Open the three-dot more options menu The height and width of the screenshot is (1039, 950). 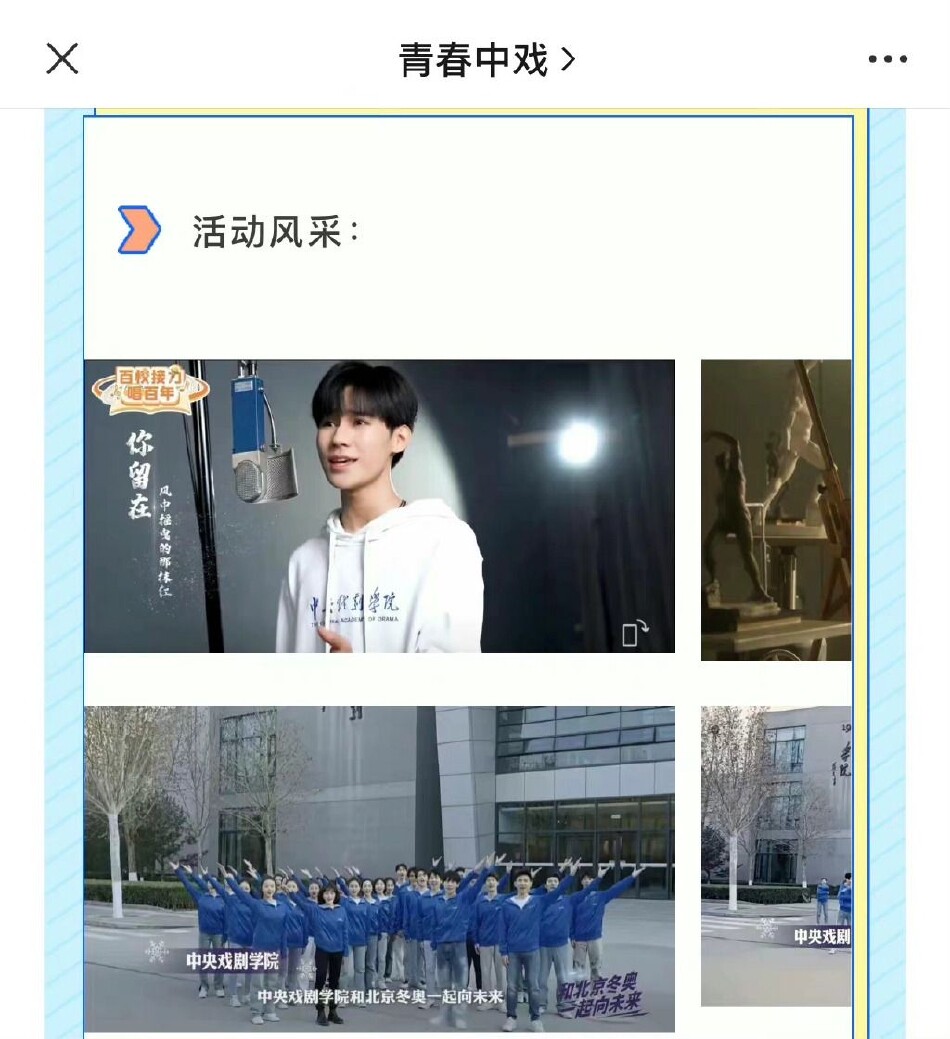point(887,60)
